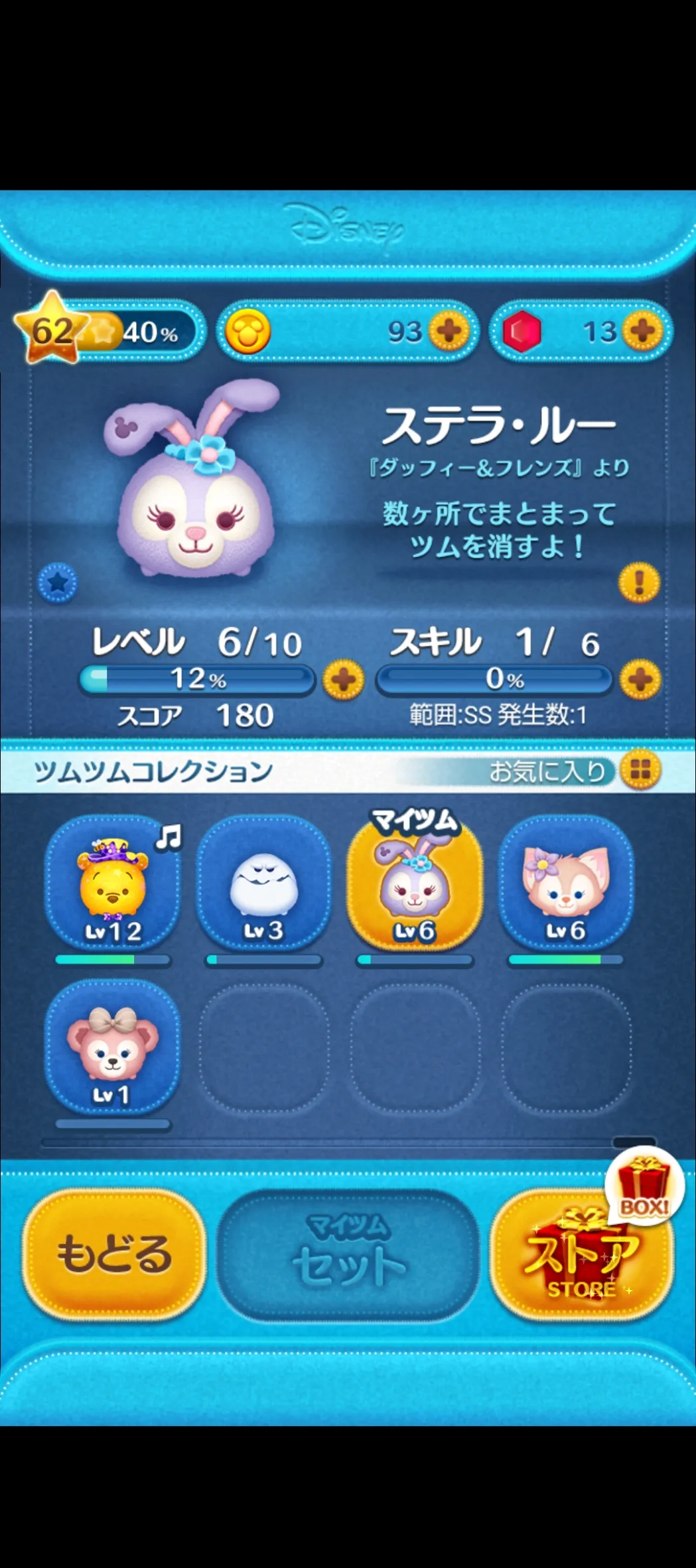Select the Lv1 ShellieMay bear tsum
The height and width of the screenshot is (1568, 696).
[x=112, y=1047]
